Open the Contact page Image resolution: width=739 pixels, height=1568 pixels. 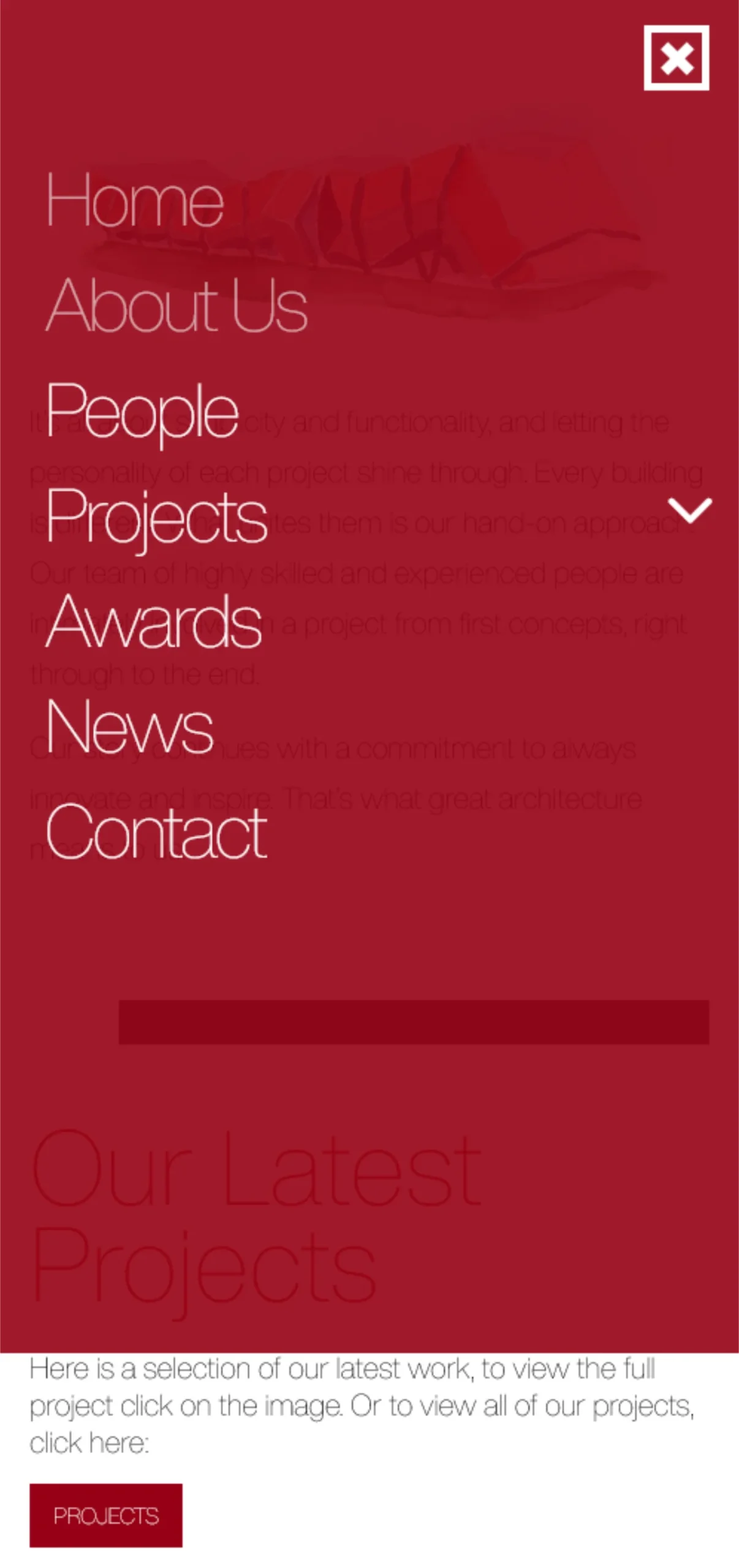pos(156,832)
